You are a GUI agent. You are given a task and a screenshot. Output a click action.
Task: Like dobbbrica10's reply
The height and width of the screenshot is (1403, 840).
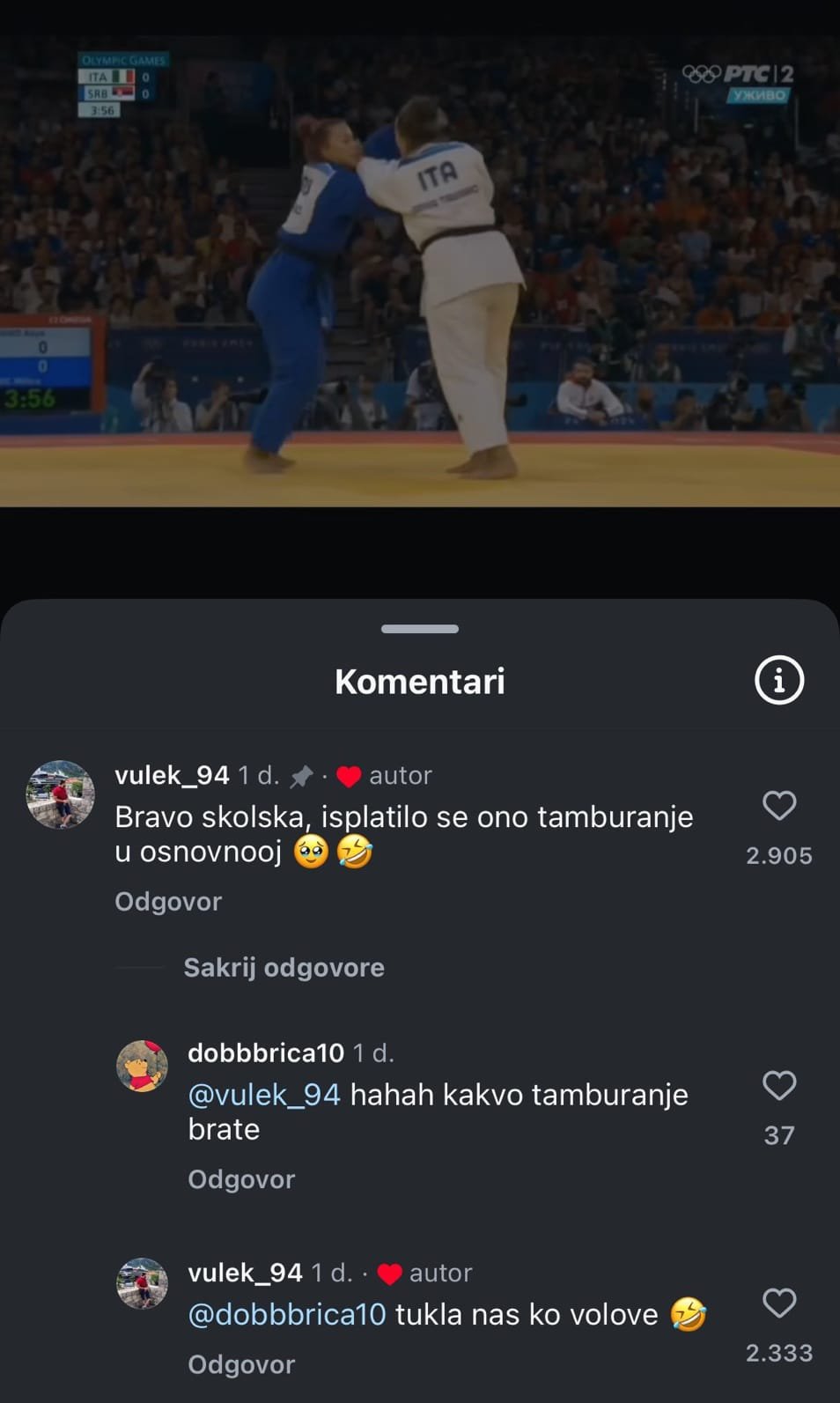click(779, 1085)
